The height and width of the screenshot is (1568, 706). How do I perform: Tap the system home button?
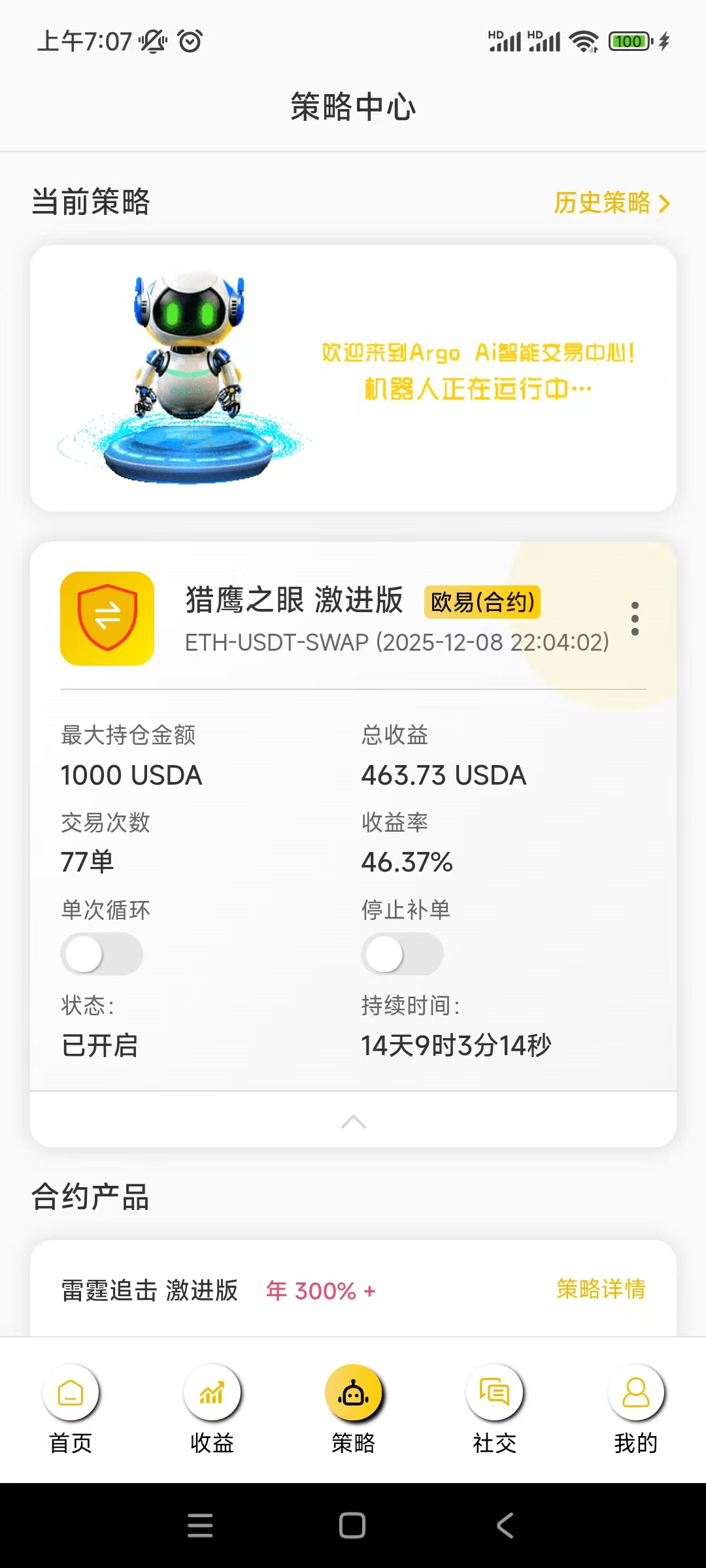[352, 1526]
